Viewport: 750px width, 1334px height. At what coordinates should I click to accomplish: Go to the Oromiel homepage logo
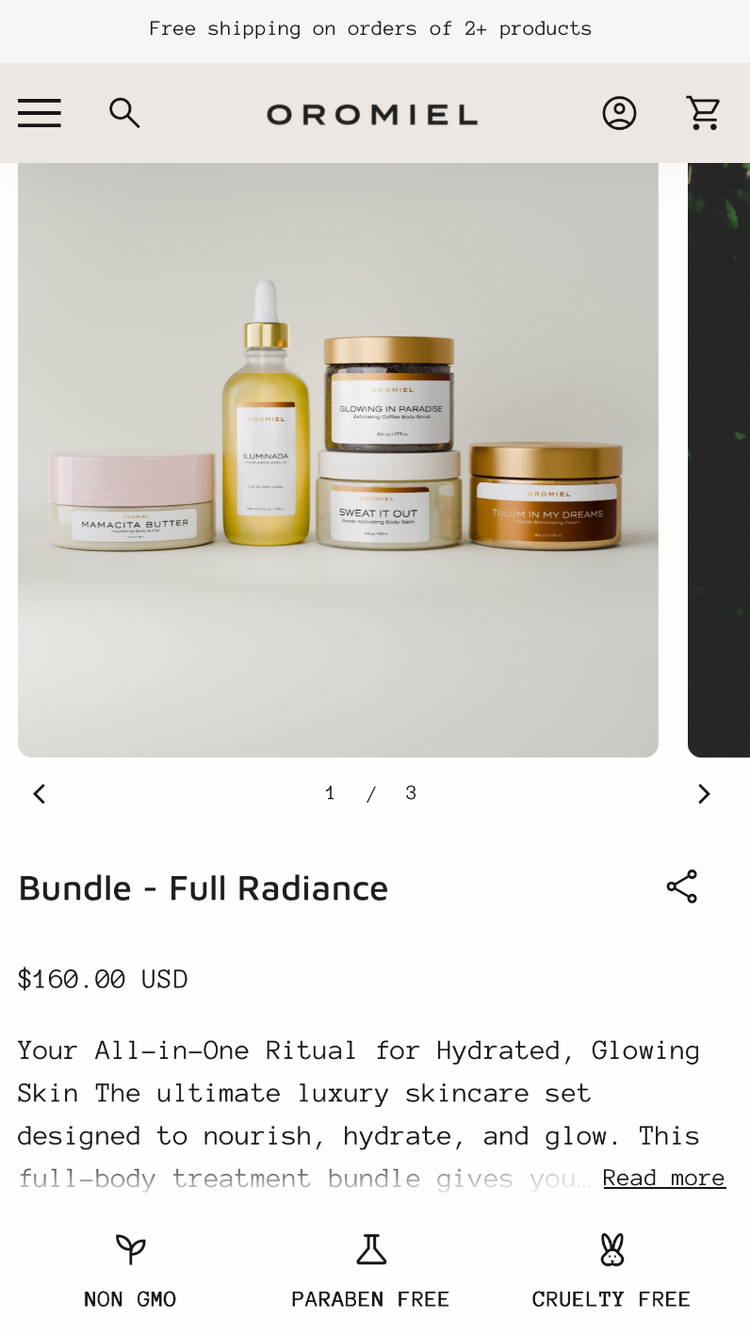(372, 115)
